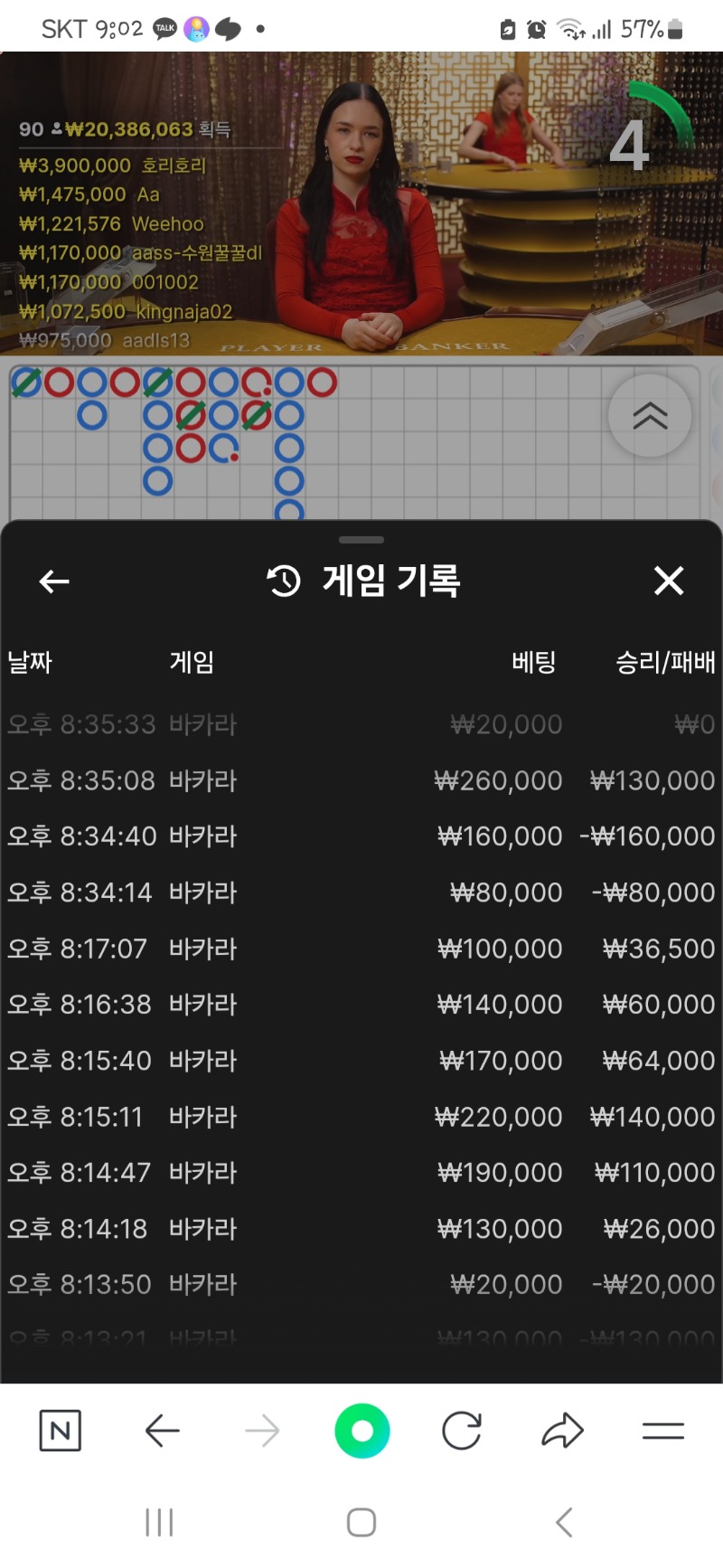Expand the roadmap with double chevron button
Image resolution: width=723 pixels, height=1568 pixels.
[650, 416]
